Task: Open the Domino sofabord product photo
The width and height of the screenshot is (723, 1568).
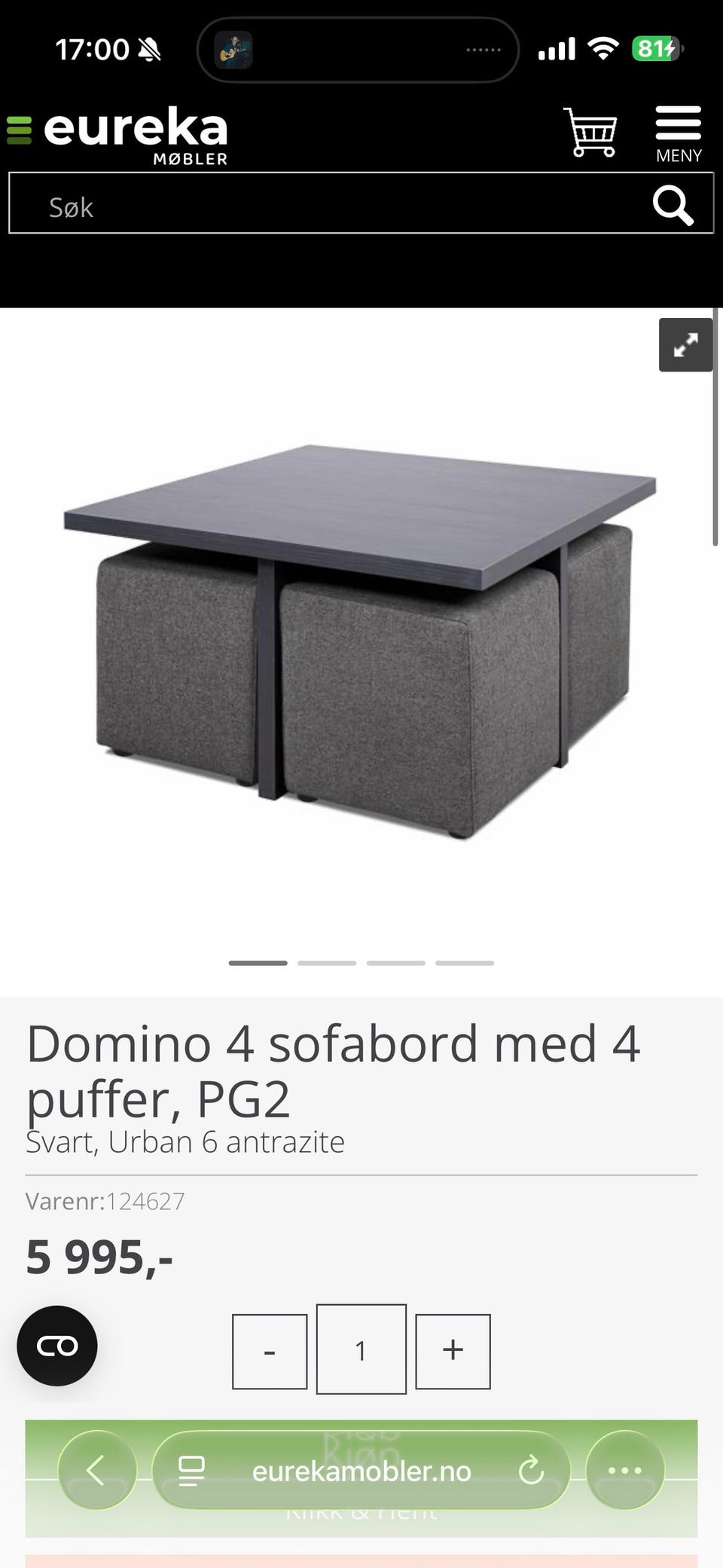Action: [x=360, y=640]
